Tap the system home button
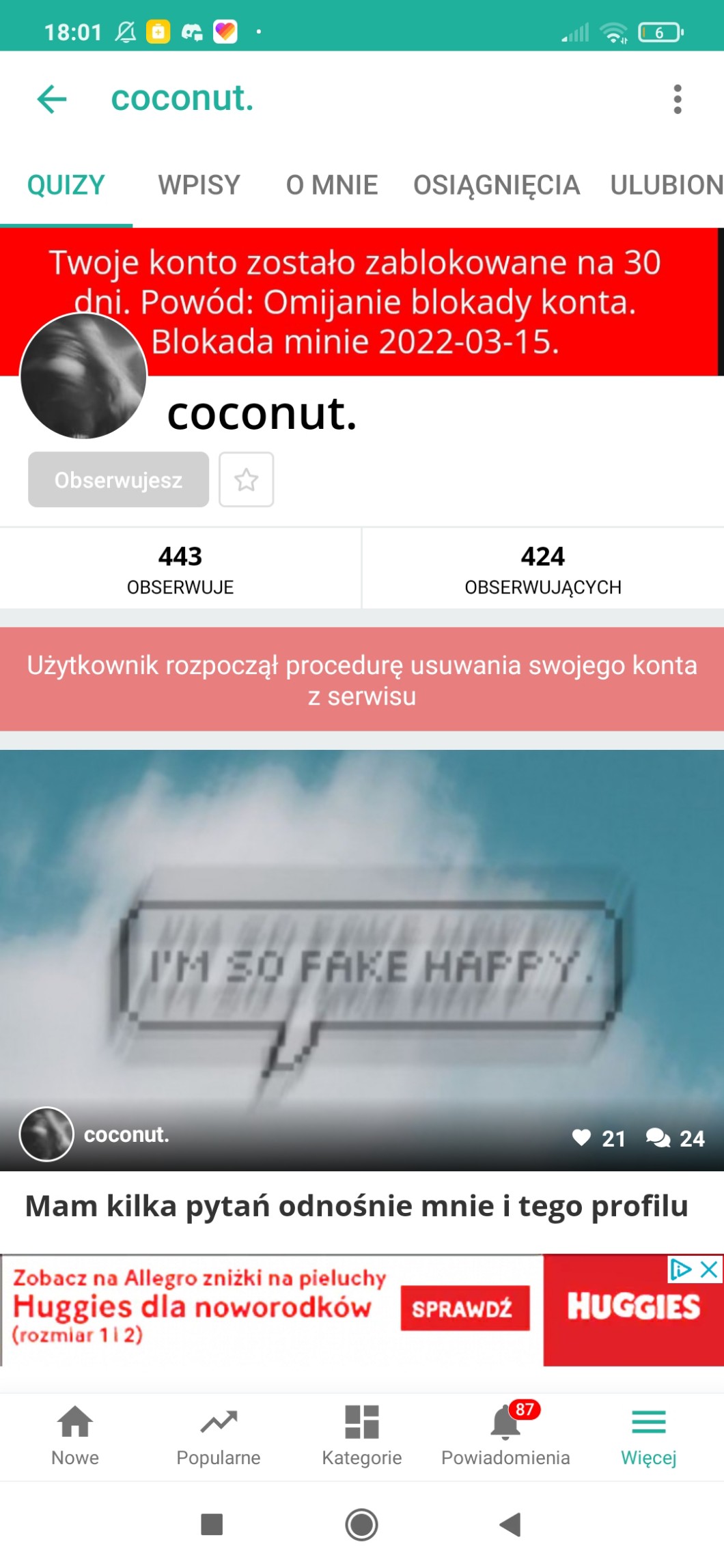 pyautogui.click(x=361, y=1524)
